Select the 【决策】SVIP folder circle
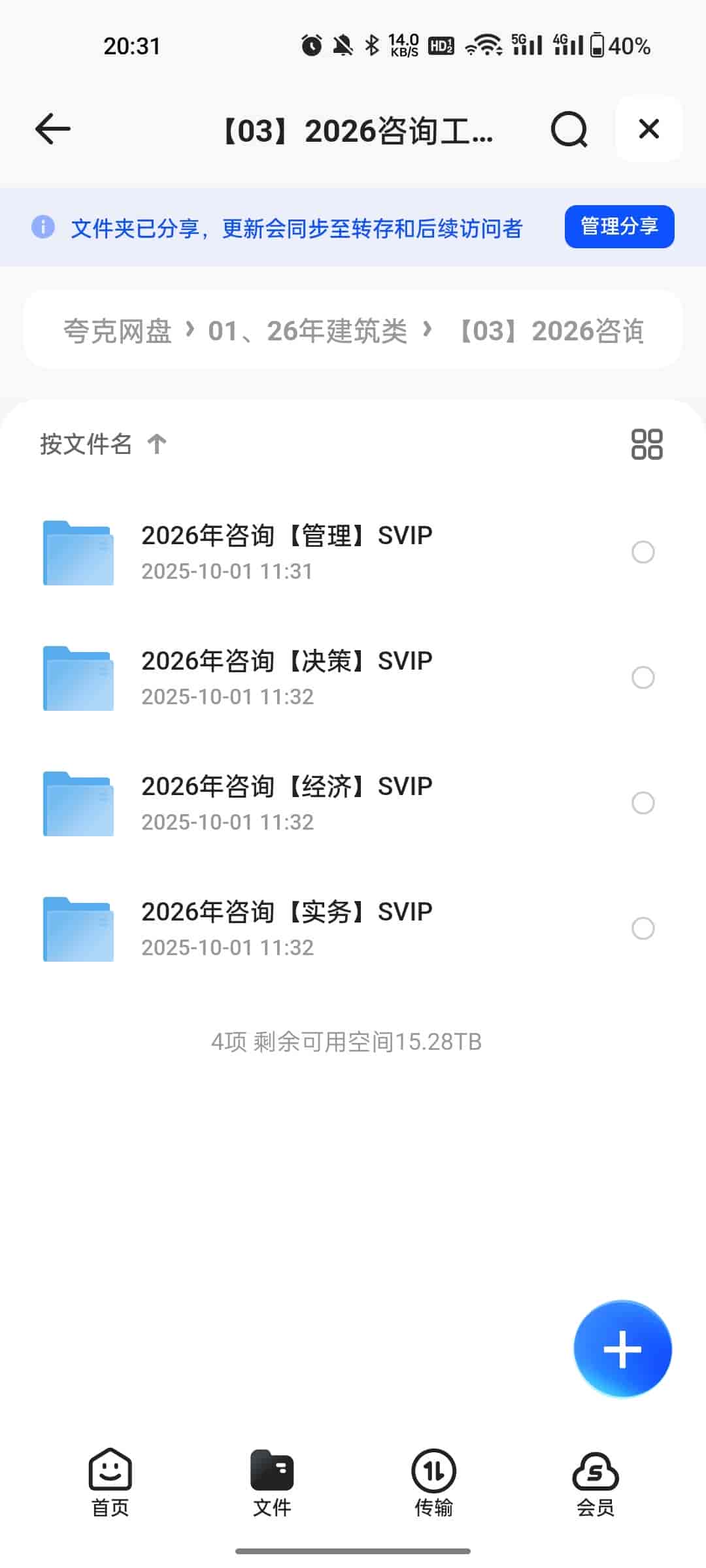The width and height of the screenshot is (706, 1568). pos(643,678)
